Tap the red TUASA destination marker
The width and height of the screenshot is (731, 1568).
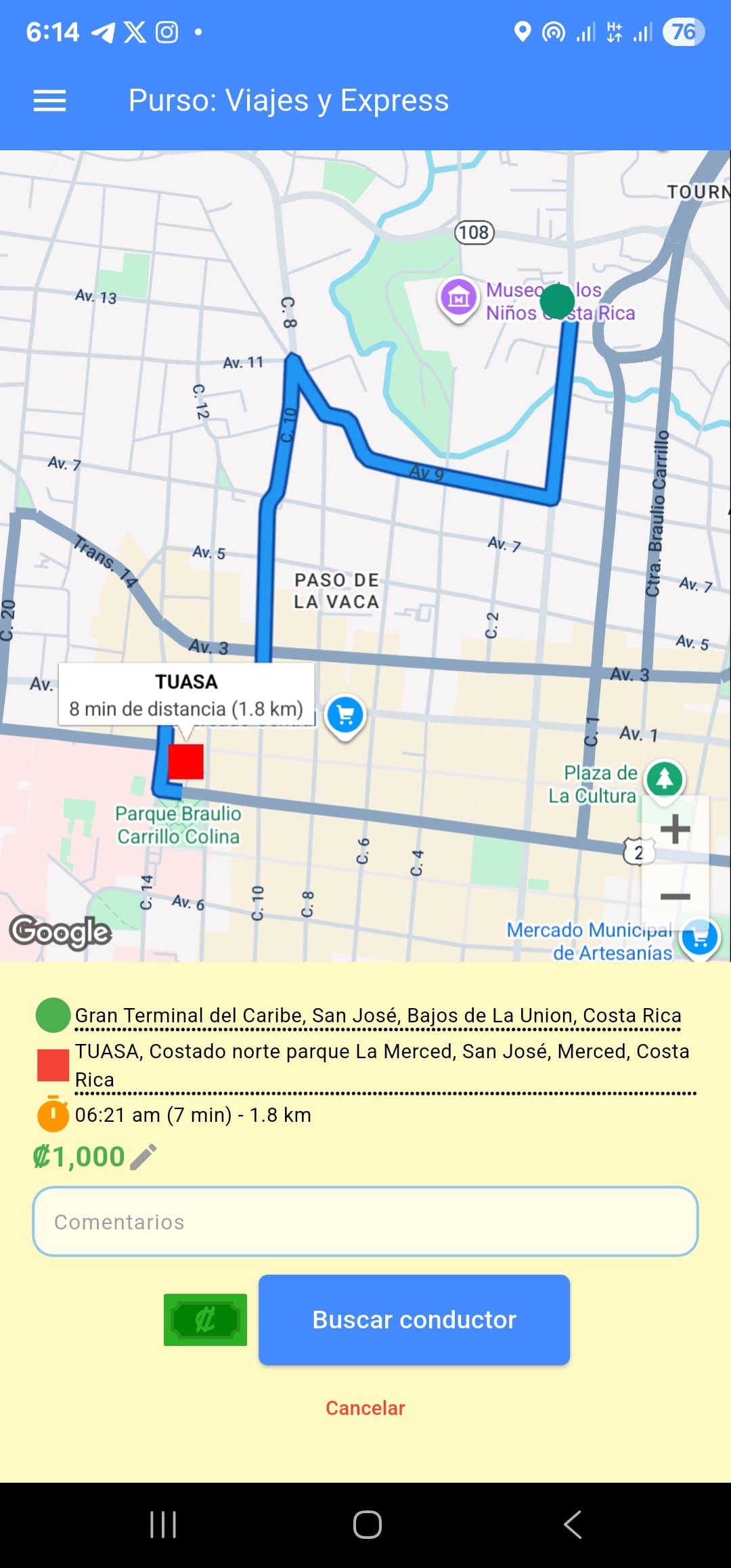tap(186, 762)
